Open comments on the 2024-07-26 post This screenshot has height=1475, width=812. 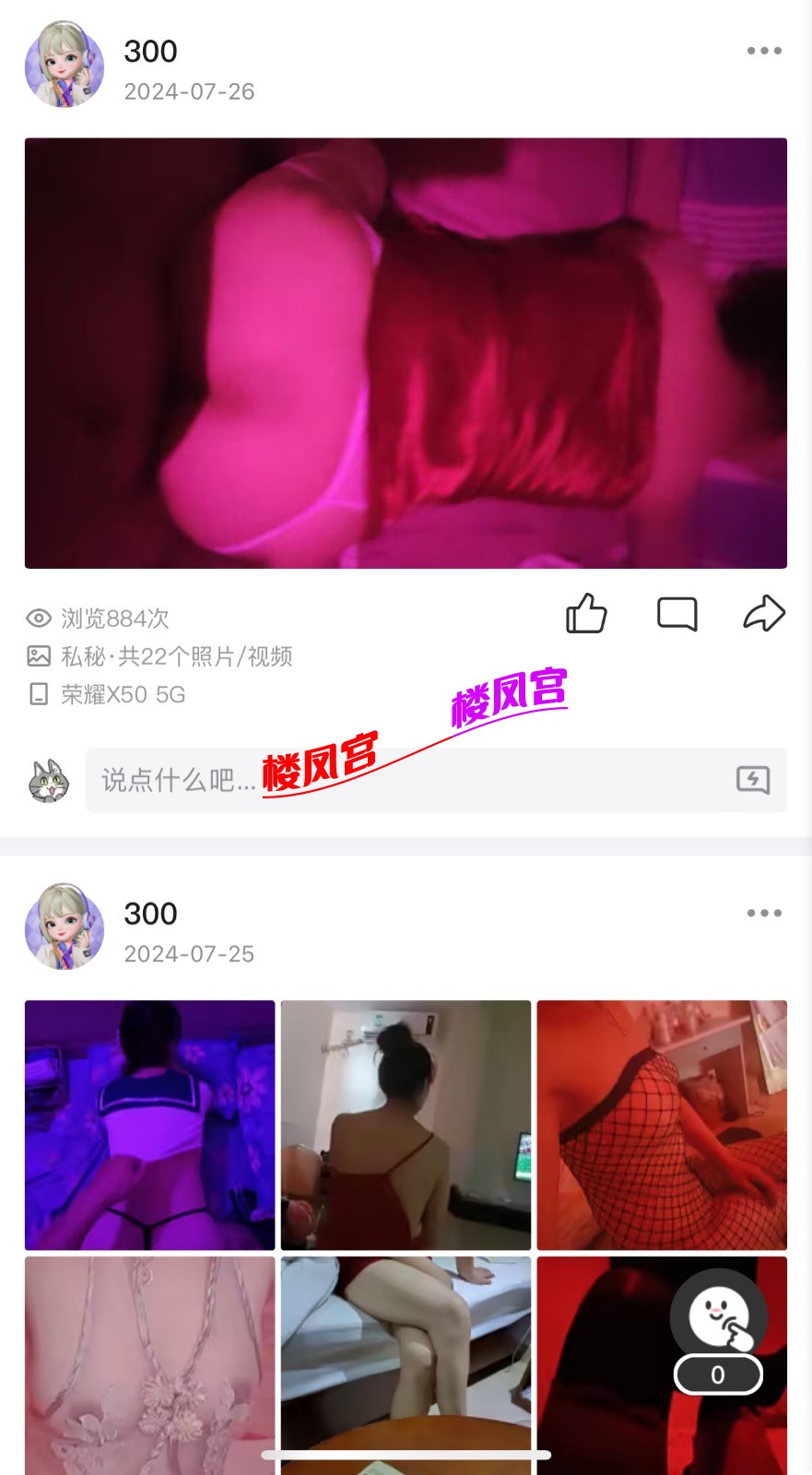[677, 614]
